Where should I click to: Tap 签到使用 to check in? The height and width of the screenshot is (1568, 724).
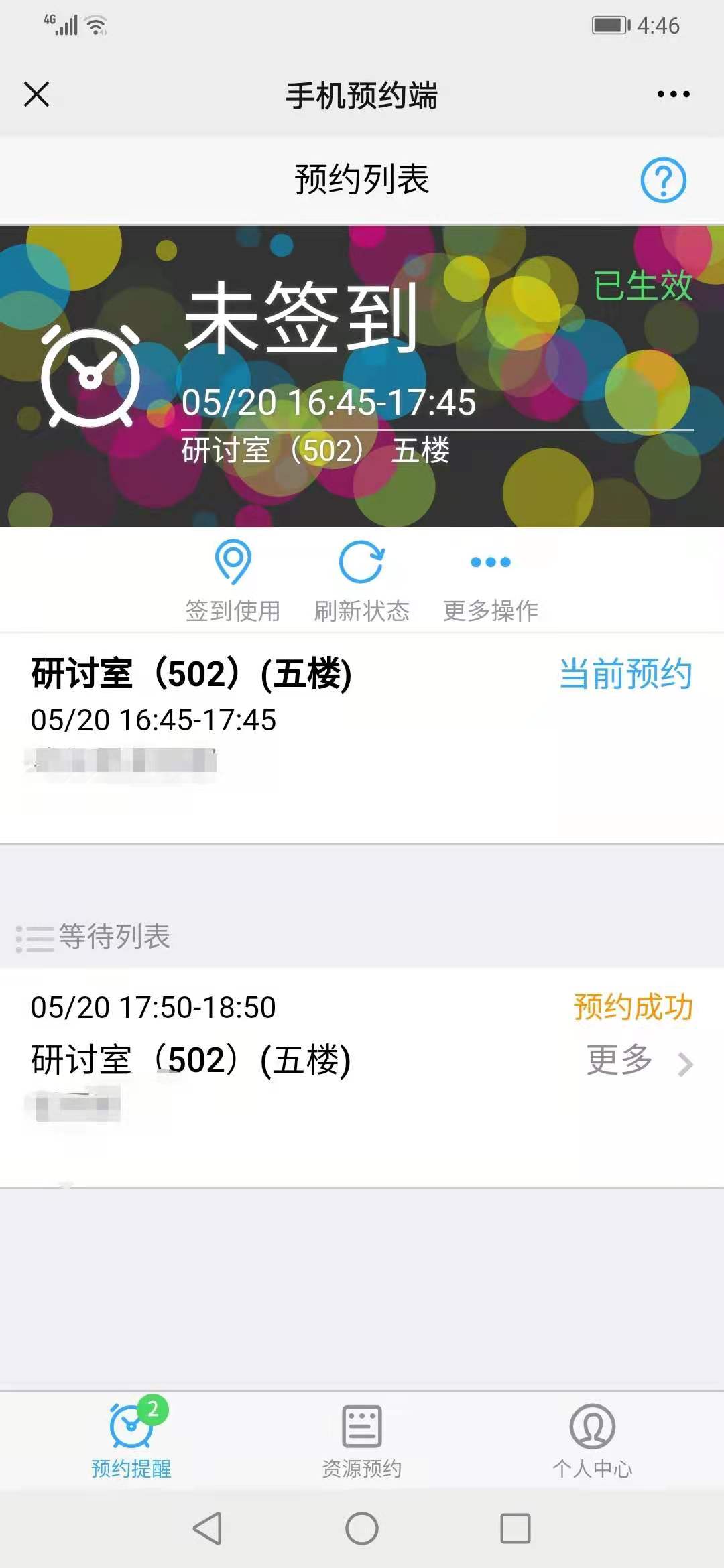(x=233, y=581)
